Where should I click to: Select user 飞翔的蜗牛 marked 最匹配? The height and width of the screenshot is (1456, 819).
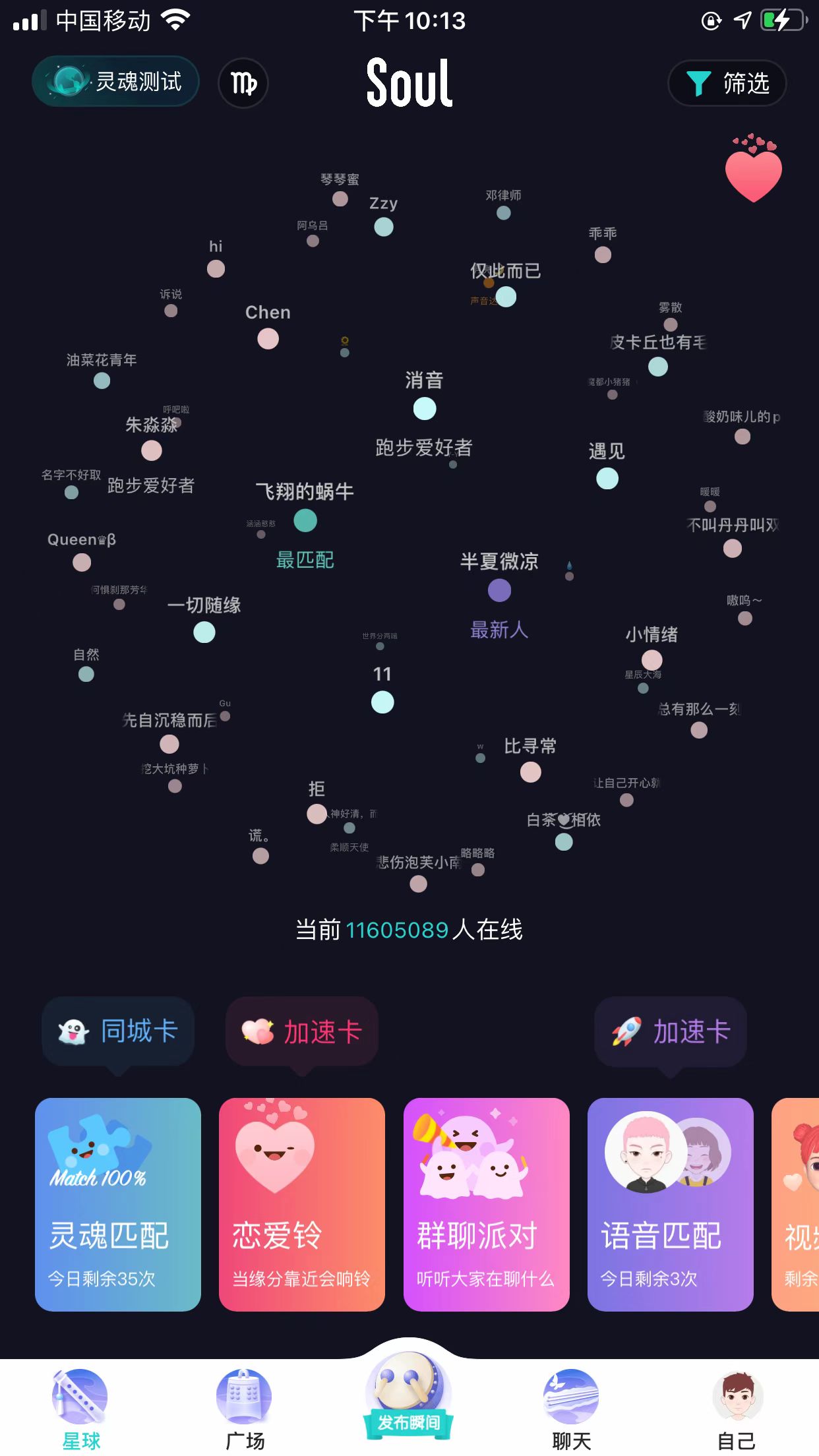coord(305,520)
